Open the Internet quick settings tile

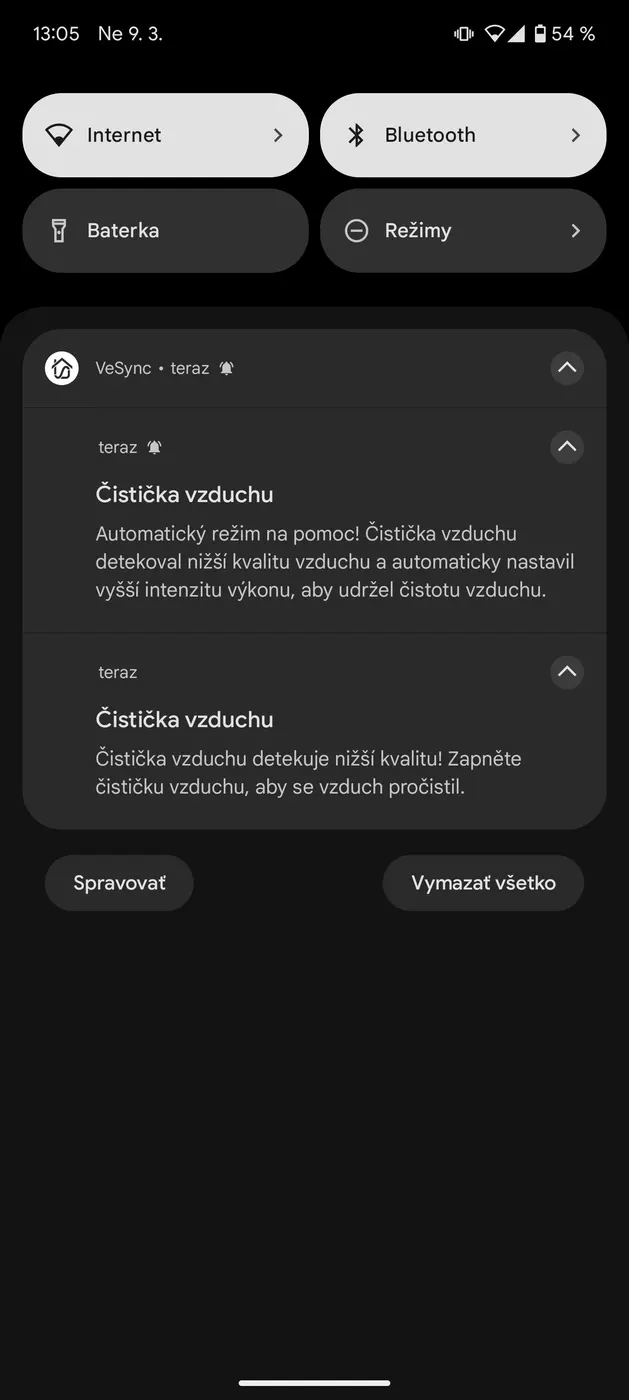click(165, 136)
